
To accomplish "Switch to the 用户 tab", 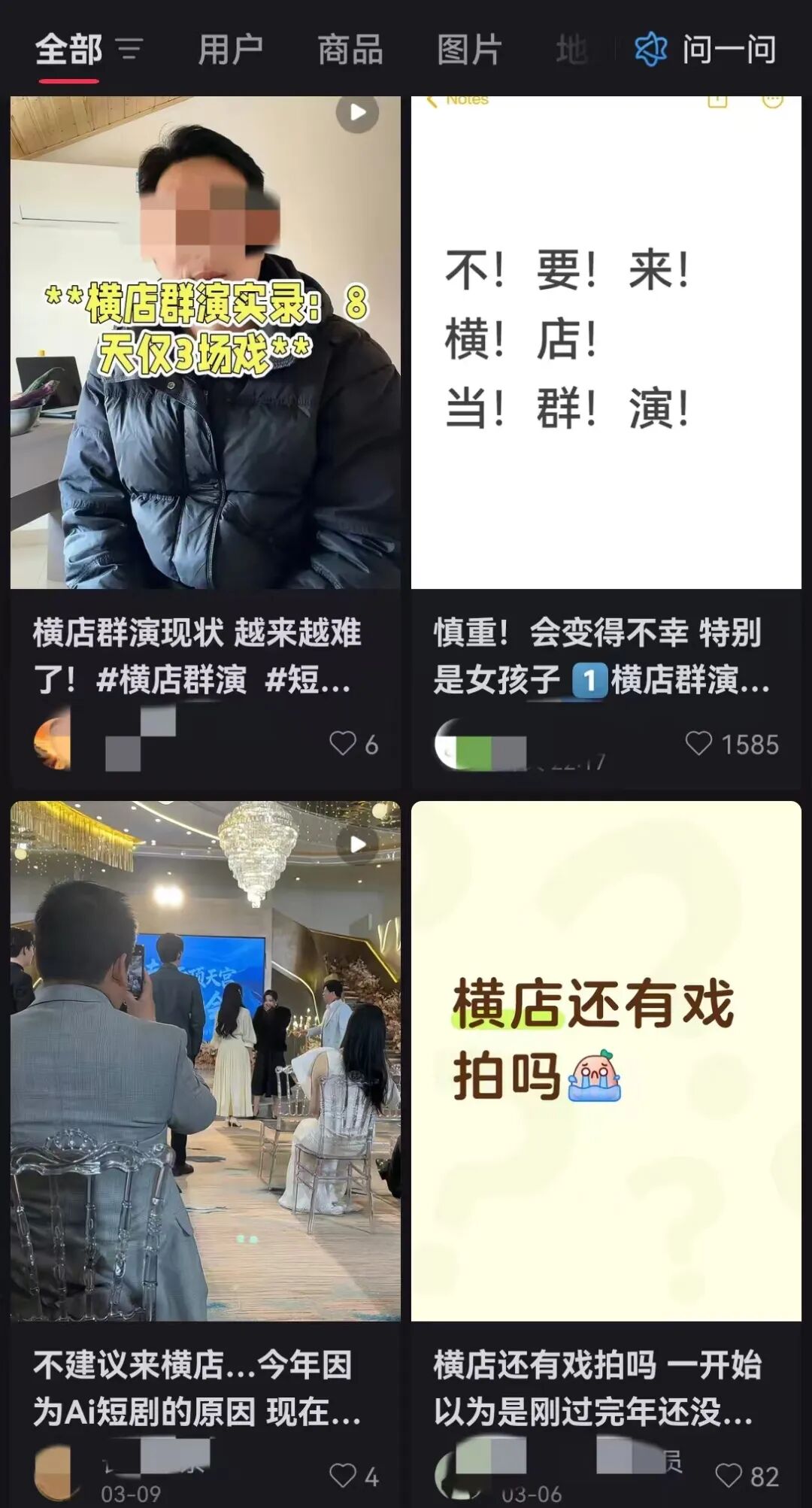I will pyautogui.click(x=230, y=50).
